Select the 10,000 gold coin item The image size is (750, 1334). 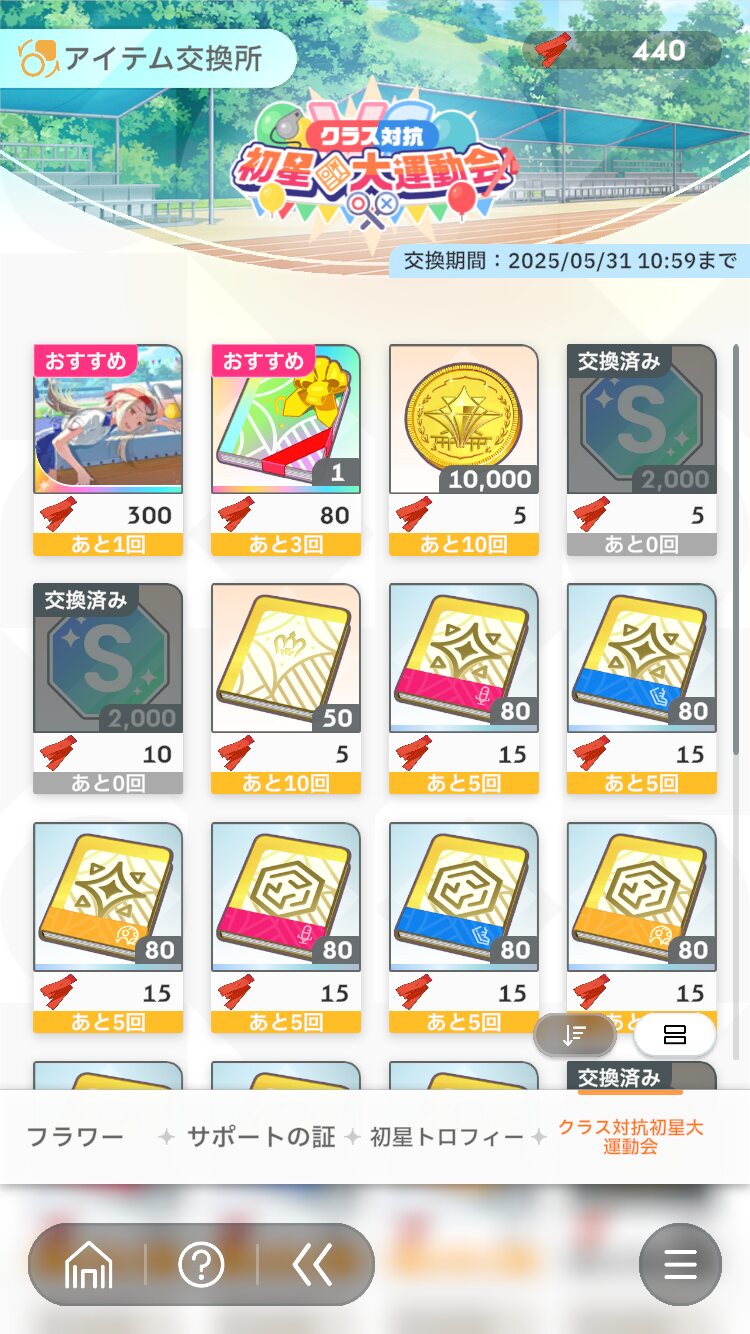click(464, 450)
